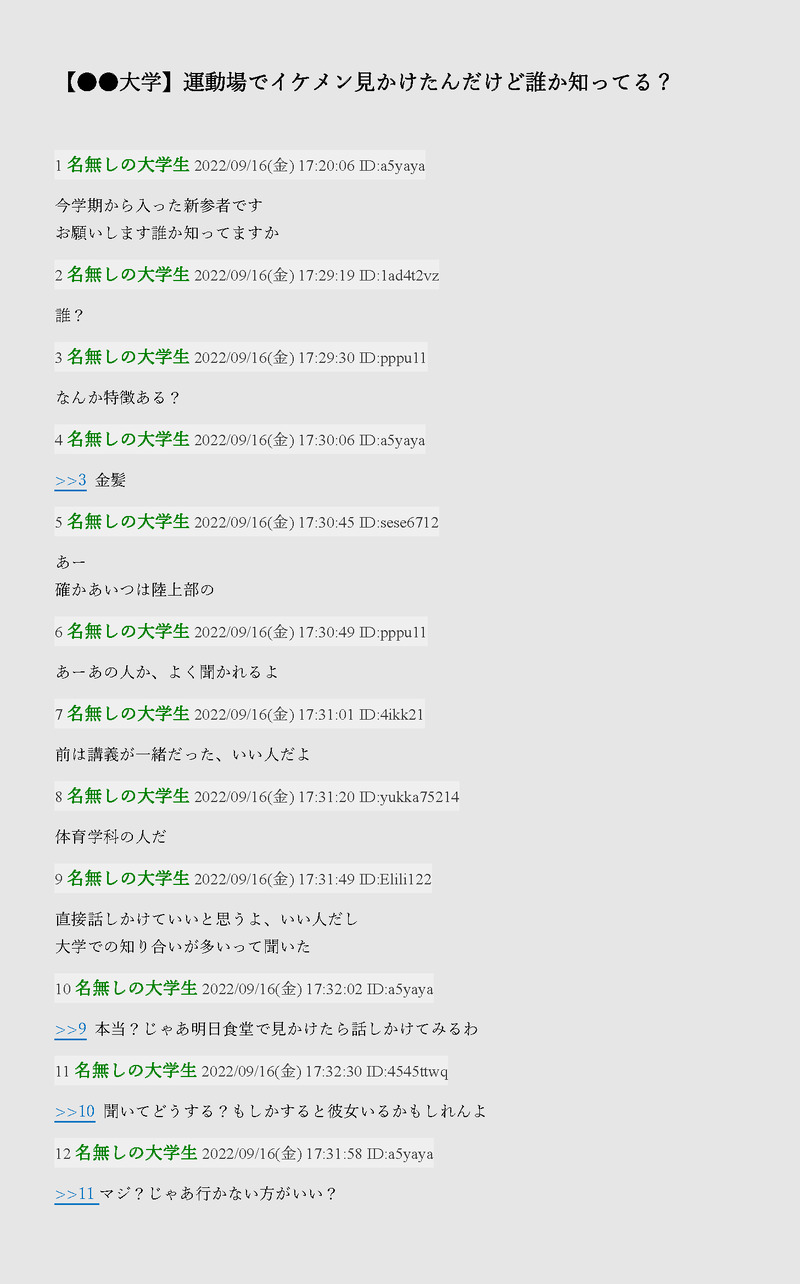Follow the >>9 anchor in post 10
The height and width of the screenshot is (1284, 800).
click(70, 1029)
